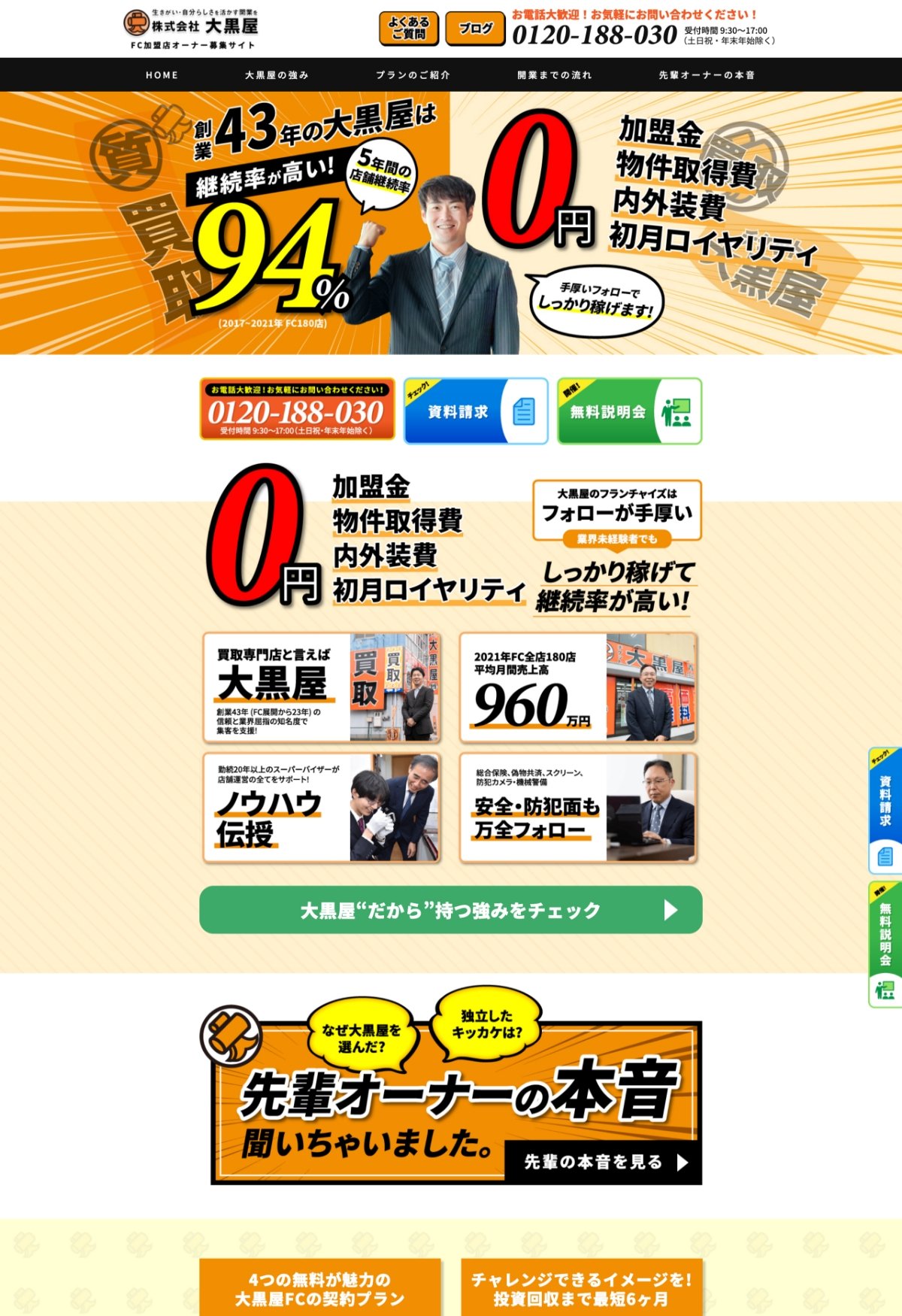Open プランのご紹介 navigation item

[x=413, y=75]
